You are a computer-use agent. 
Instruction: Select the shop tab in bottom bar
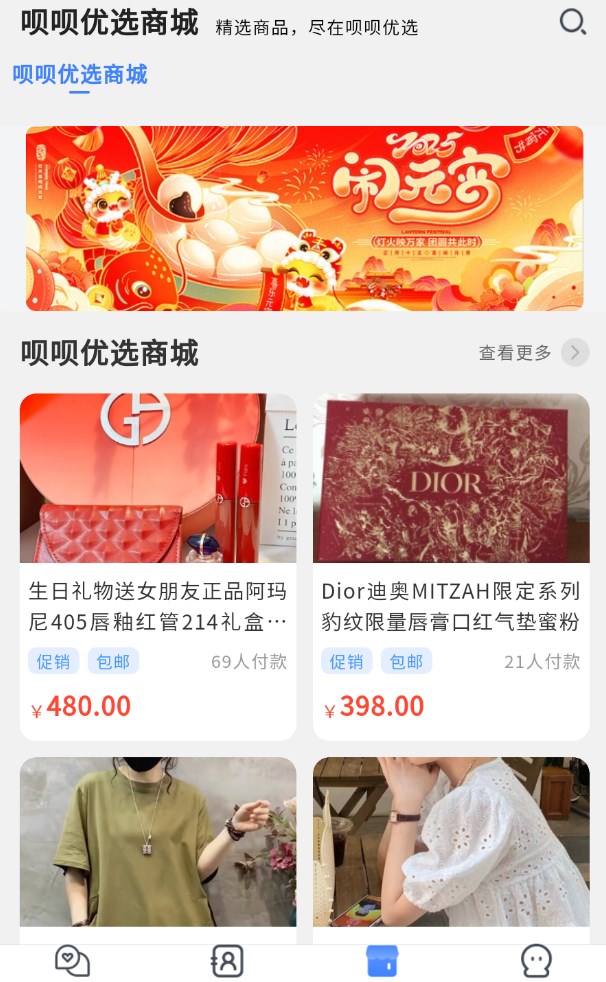pyautogui.click(x=382, y=962)
